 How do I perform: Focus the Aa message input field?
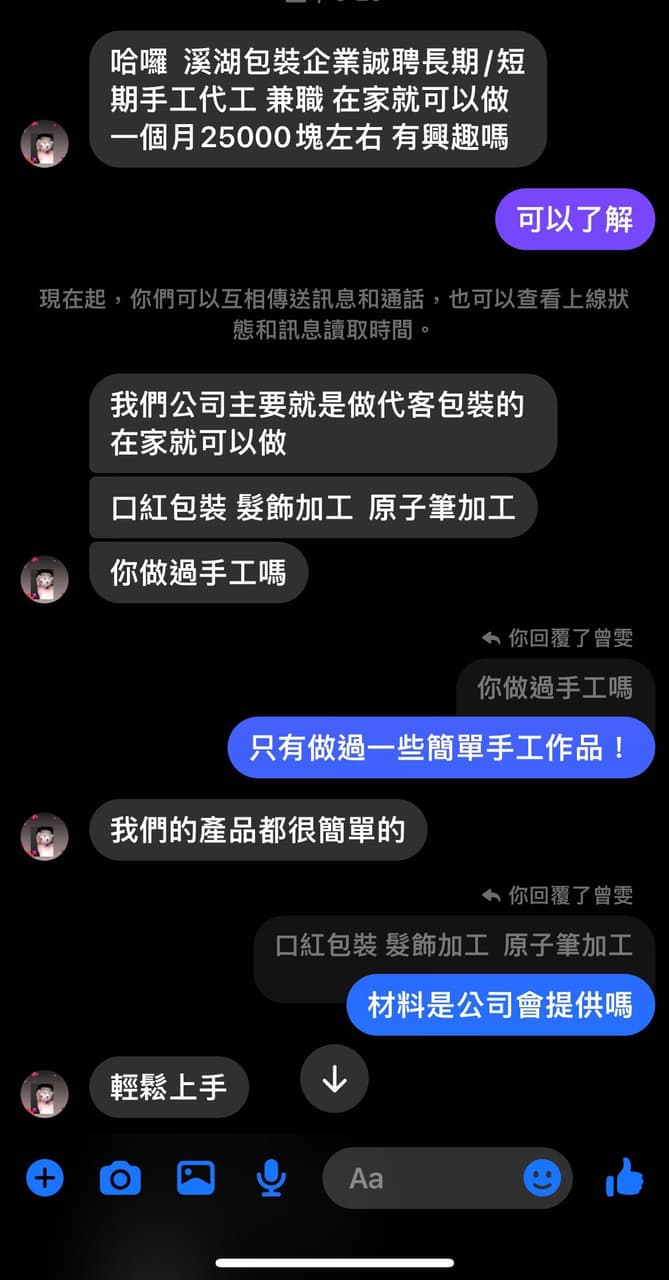(420, 1178)
